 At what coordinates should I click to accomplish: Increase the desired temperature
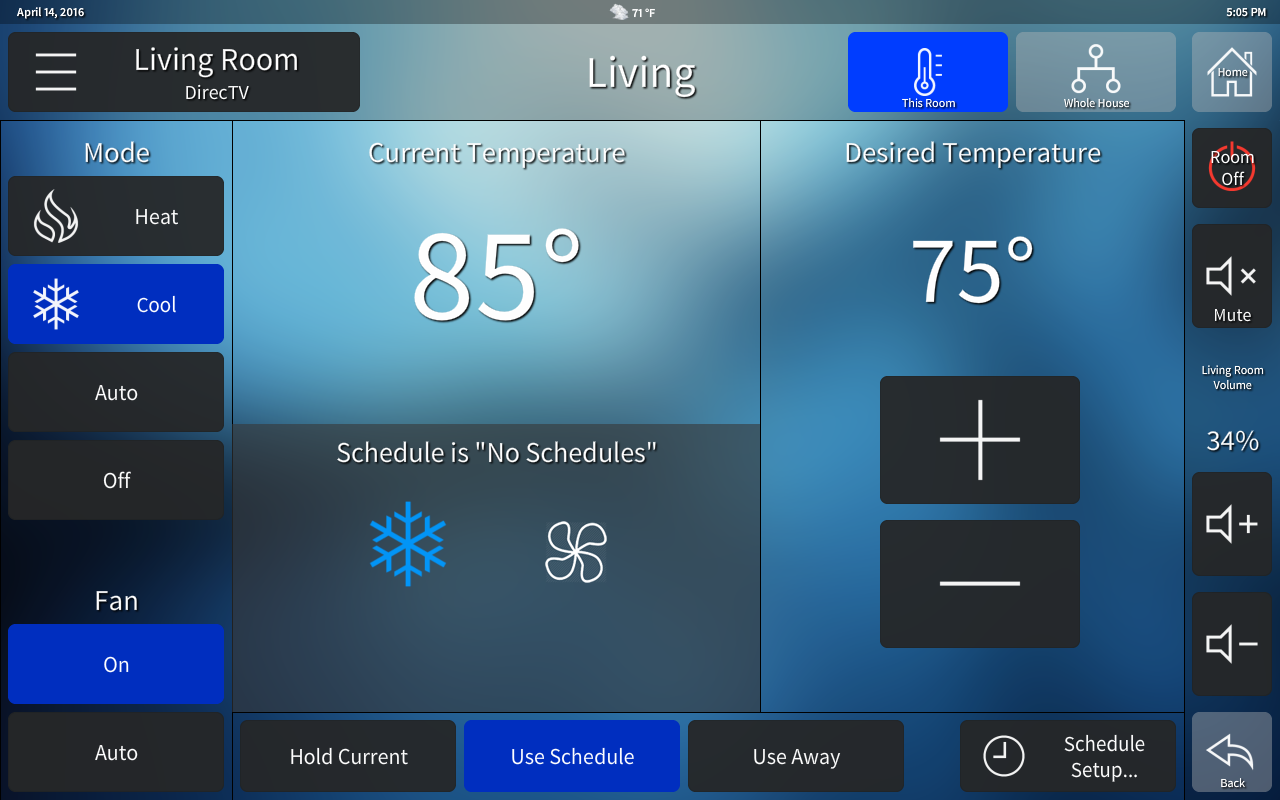pyautogui.click(x=980, y=440)
